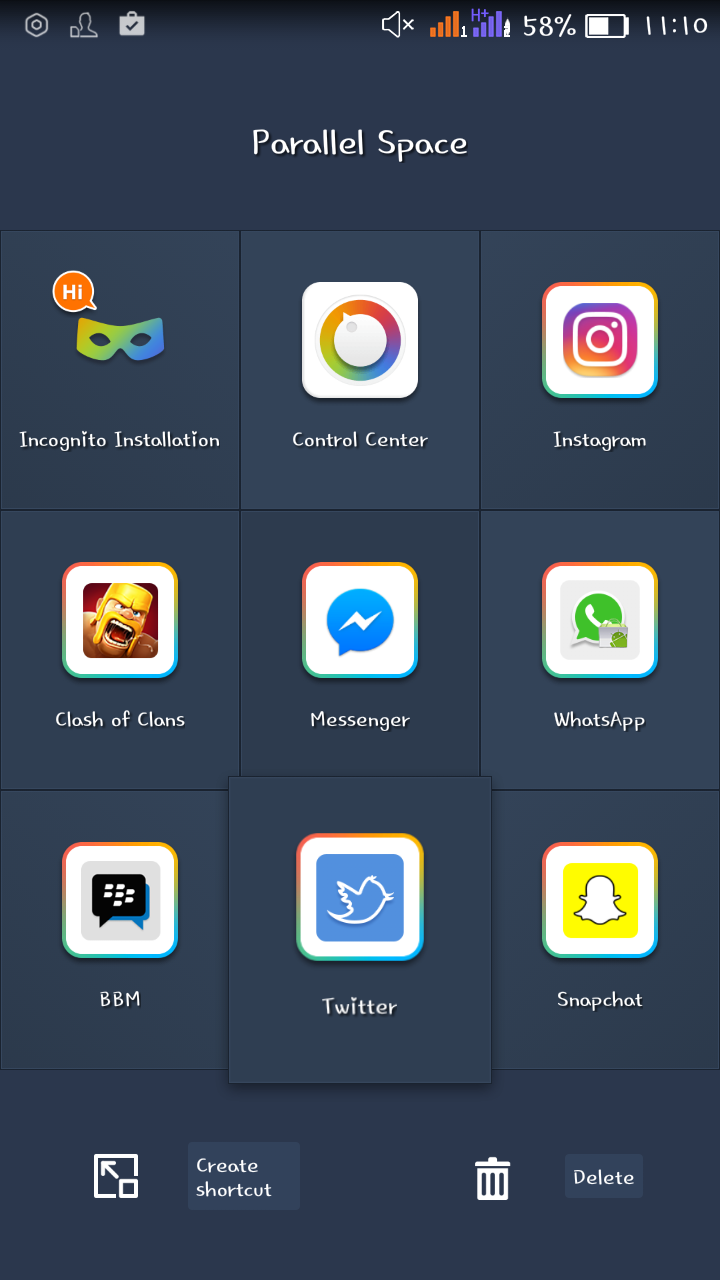The width and height of the screenshot is (720, 1280).
Task: Open the BBM app tile
Action: [120, 930]
